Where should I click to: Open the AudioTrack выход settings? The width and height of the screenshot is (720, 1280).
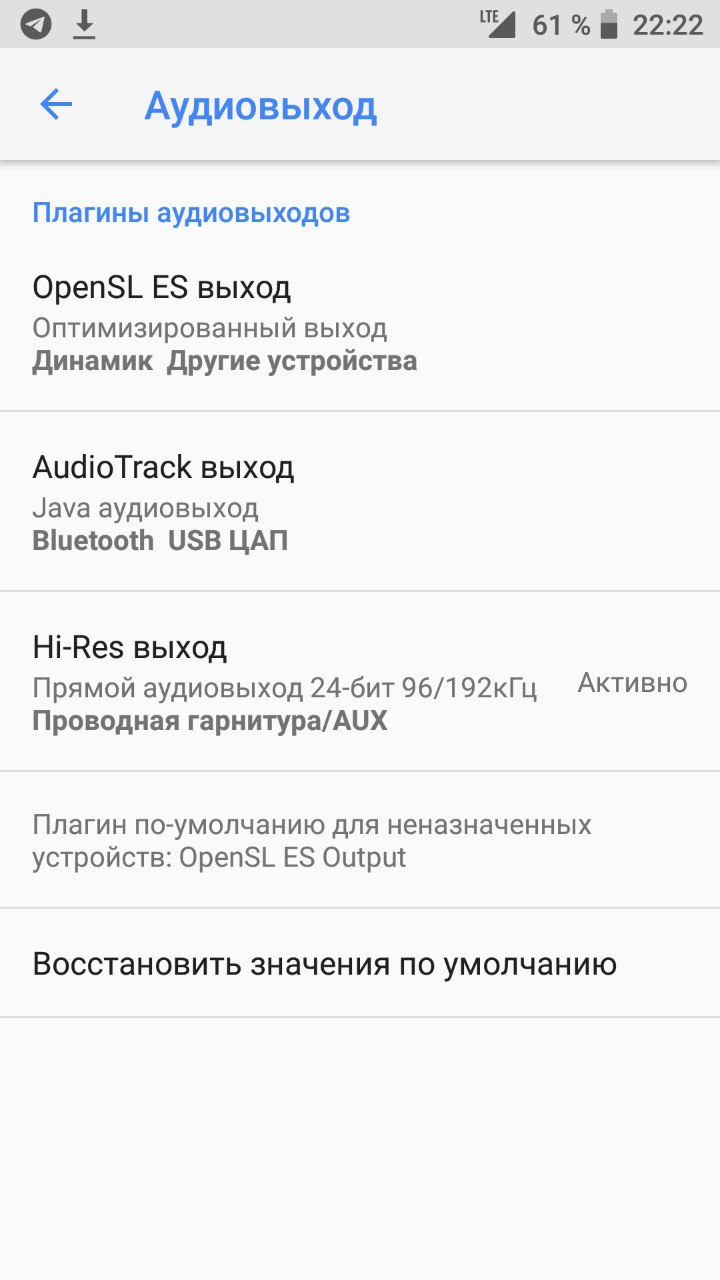360,502
